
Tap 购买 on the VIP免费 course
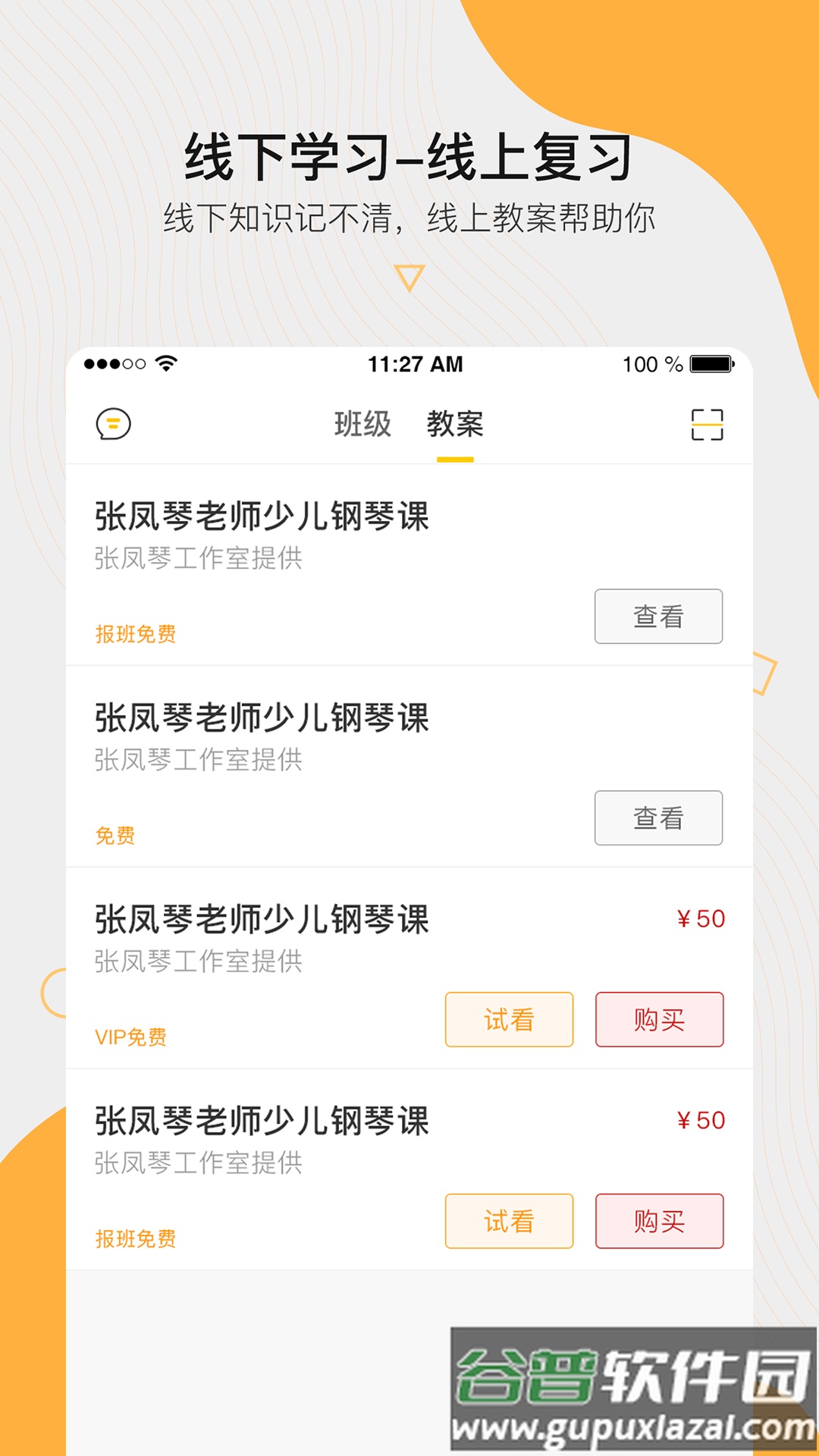pyautogui.click(x=659, y=1019)
